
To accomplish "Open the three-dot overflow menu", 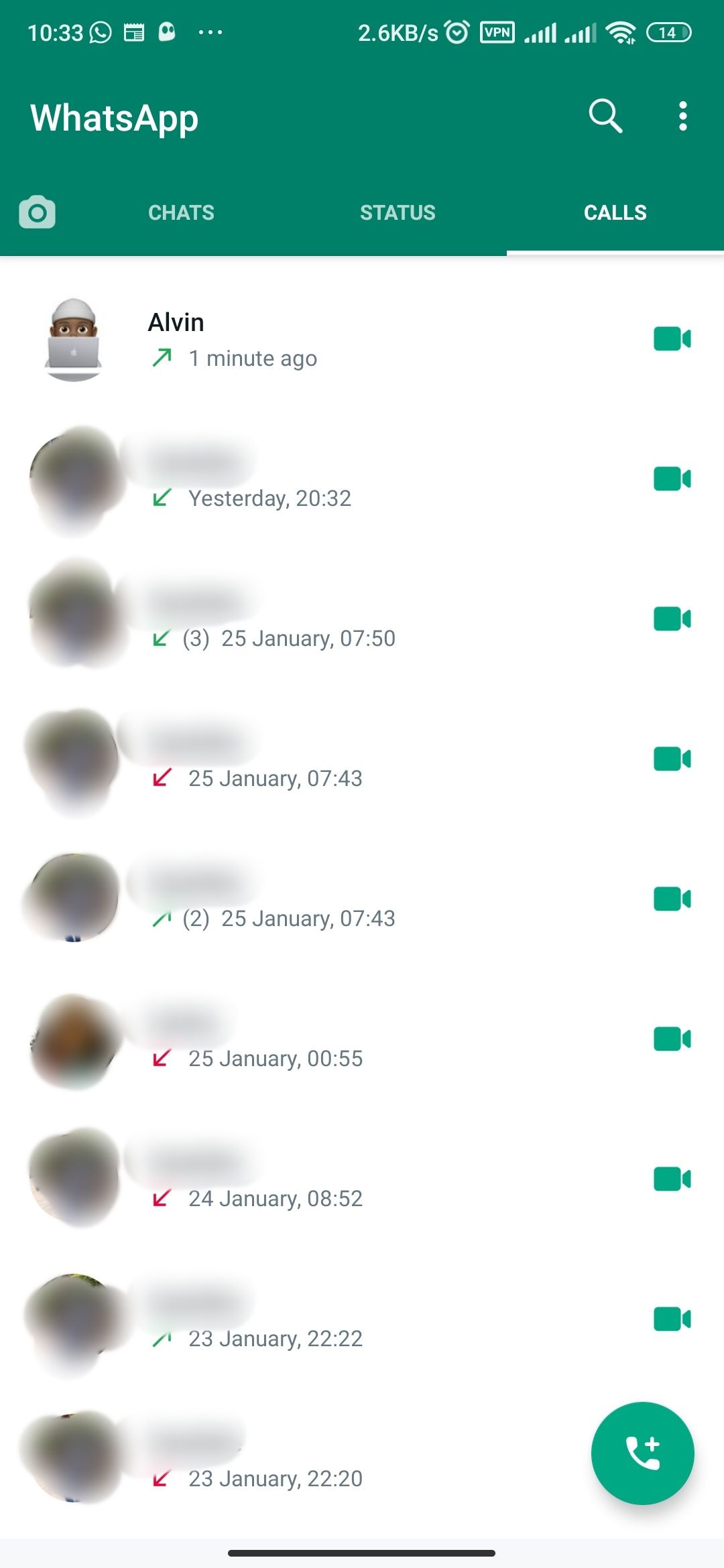I will coord(682,117).
